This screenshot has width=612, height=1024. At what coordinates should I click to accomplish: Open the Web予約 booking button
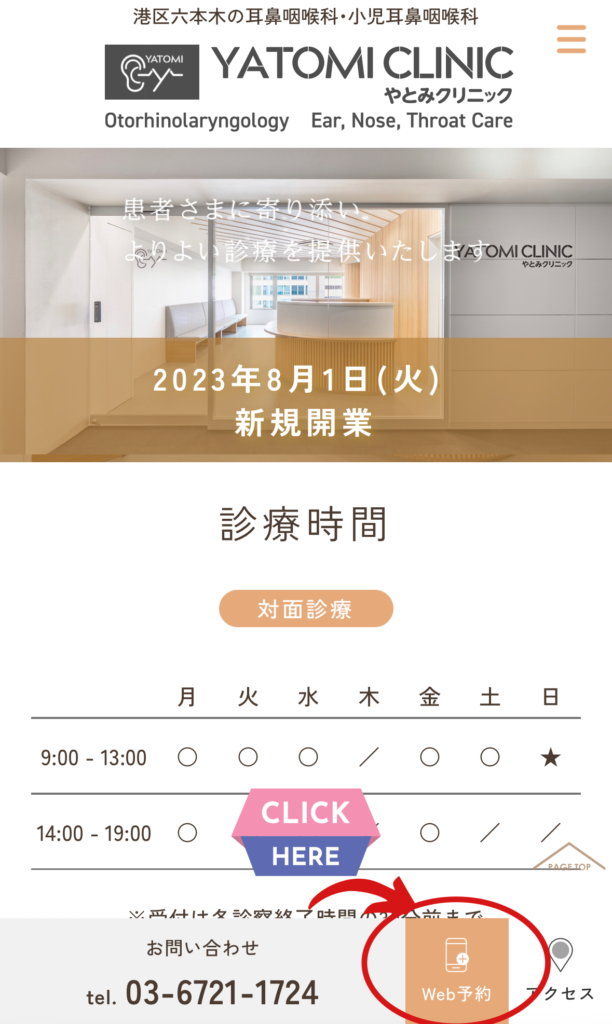[457, 970]
